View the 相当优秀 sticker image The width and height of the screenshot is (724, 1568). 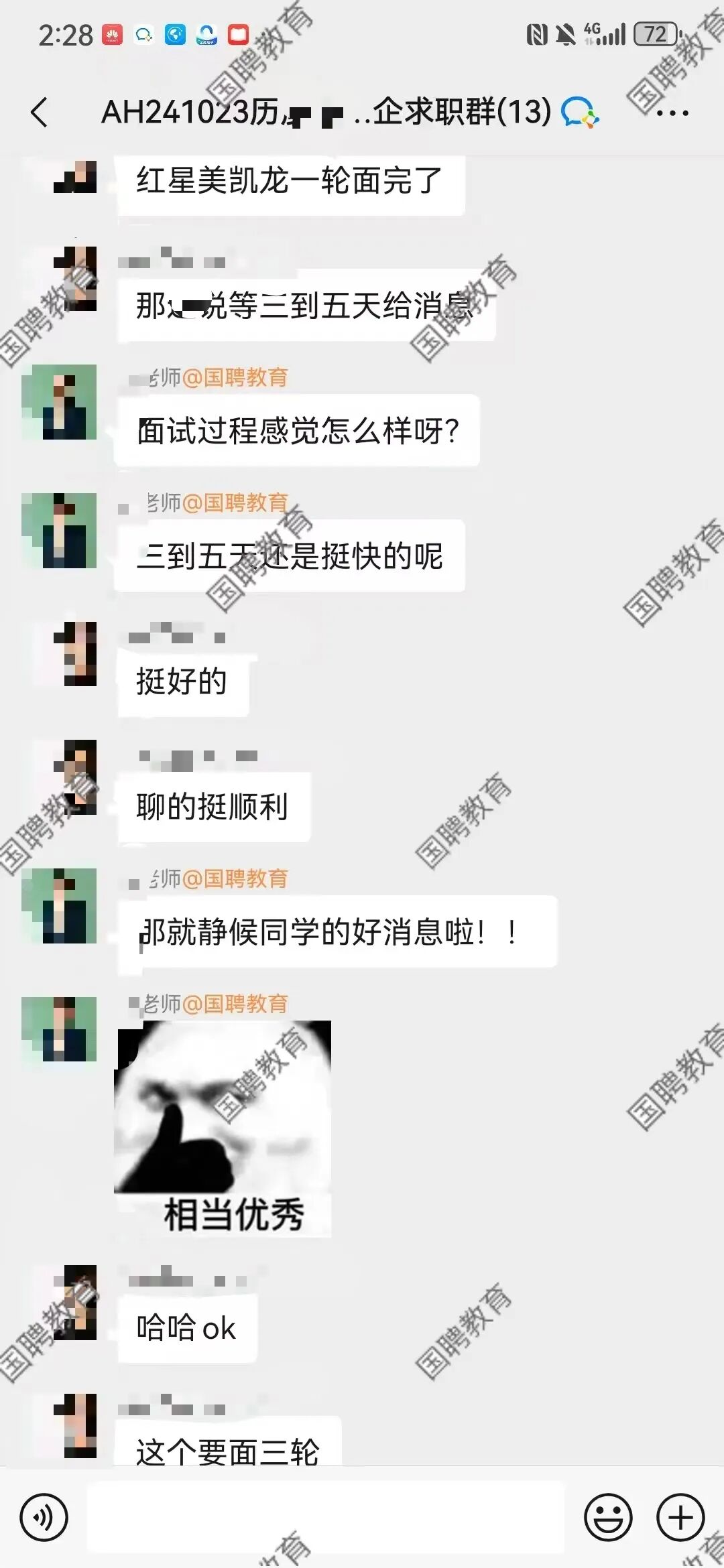click(223, 1128)
